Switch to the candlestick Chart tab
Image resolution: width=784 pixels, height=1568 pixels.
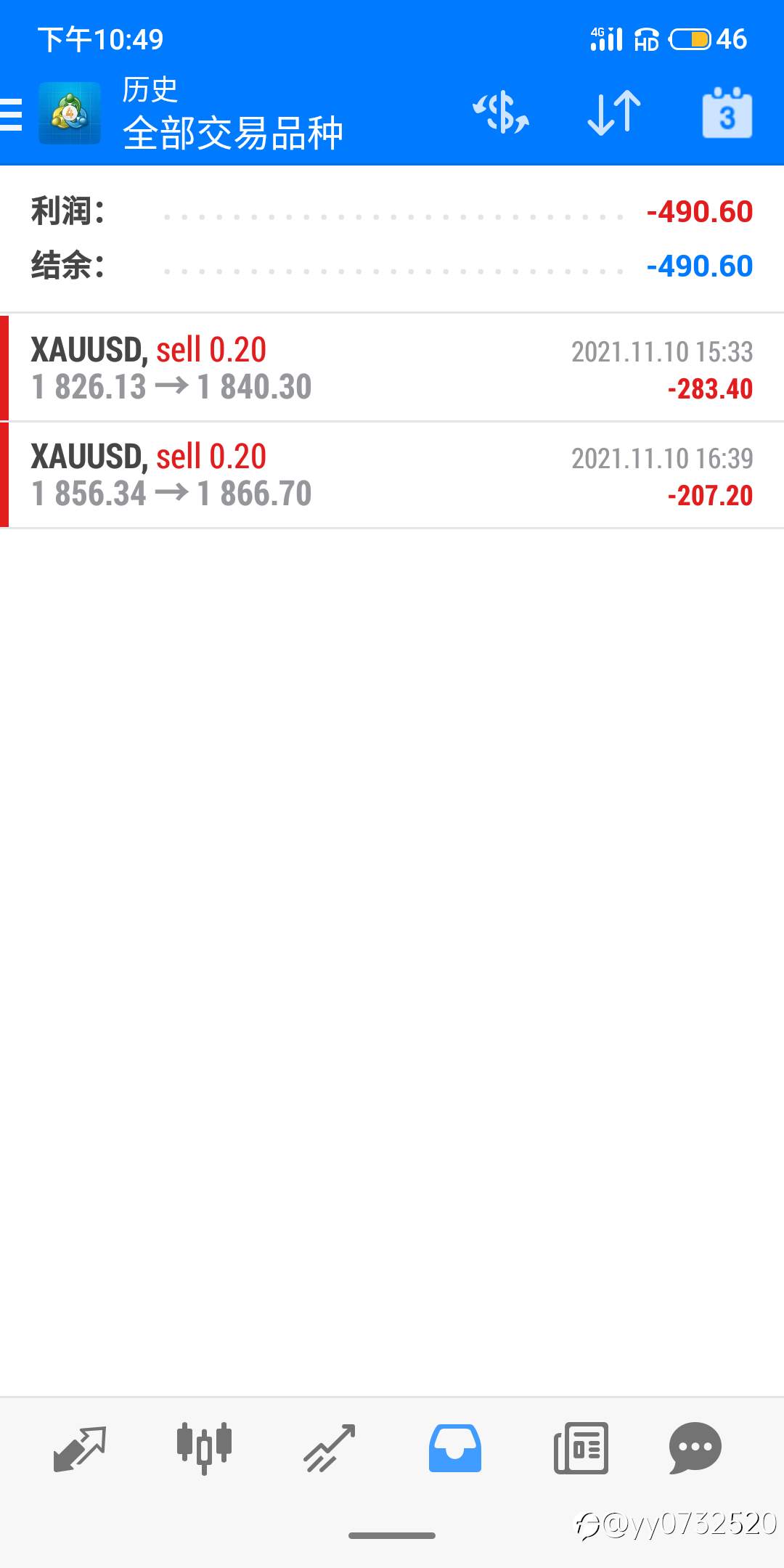click(204, 1448)
